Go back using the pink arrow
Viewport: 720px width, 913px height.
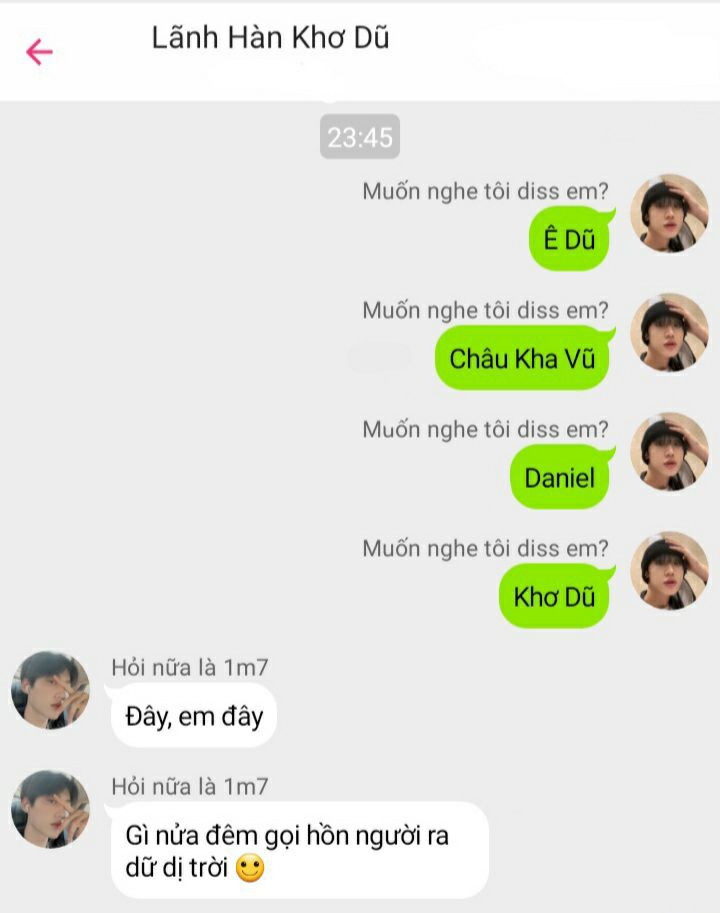coord(39,52)
